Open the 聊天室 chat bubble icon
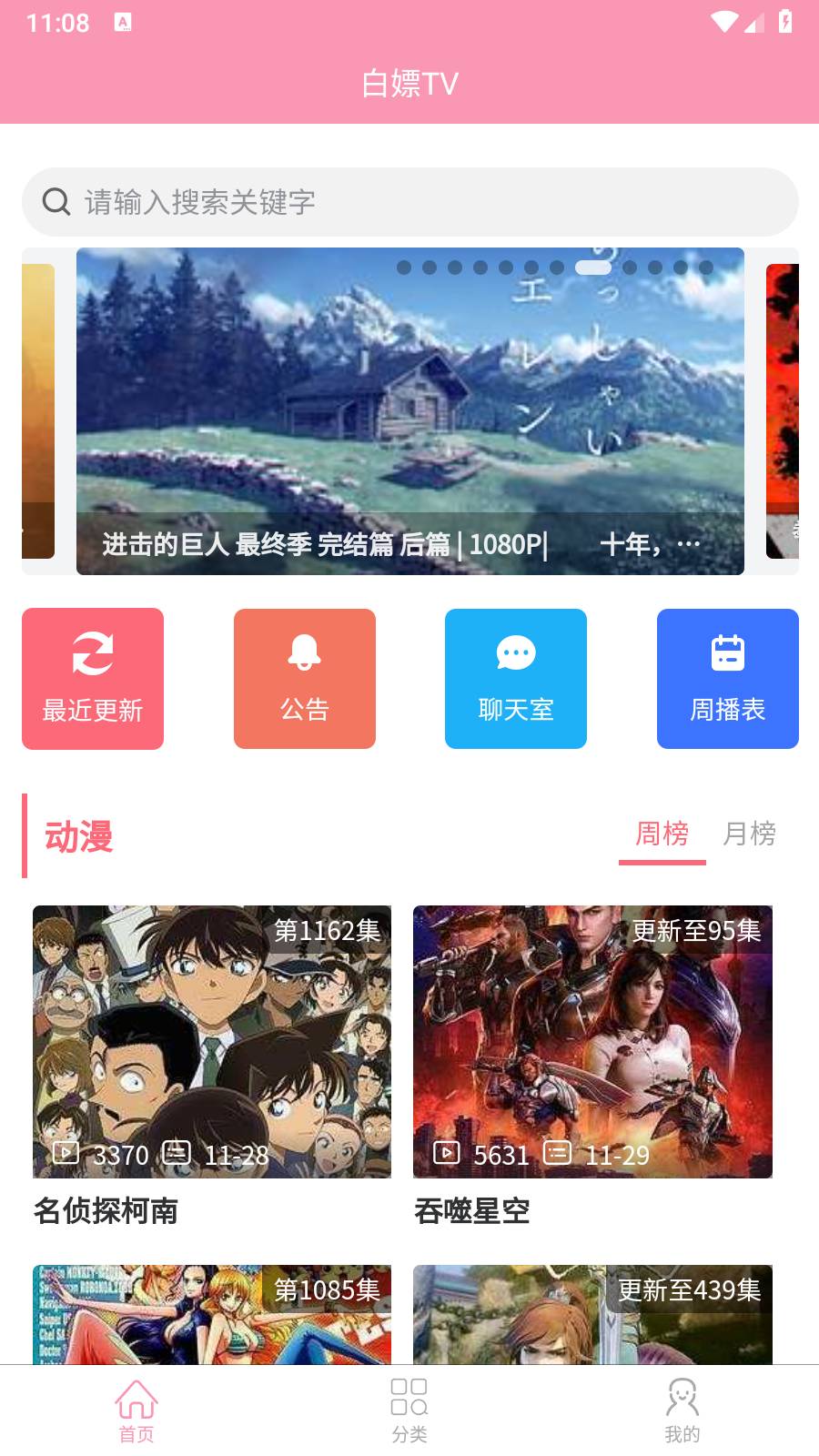Viewport: 819px width, 1456px height. (x=515, y=652)
